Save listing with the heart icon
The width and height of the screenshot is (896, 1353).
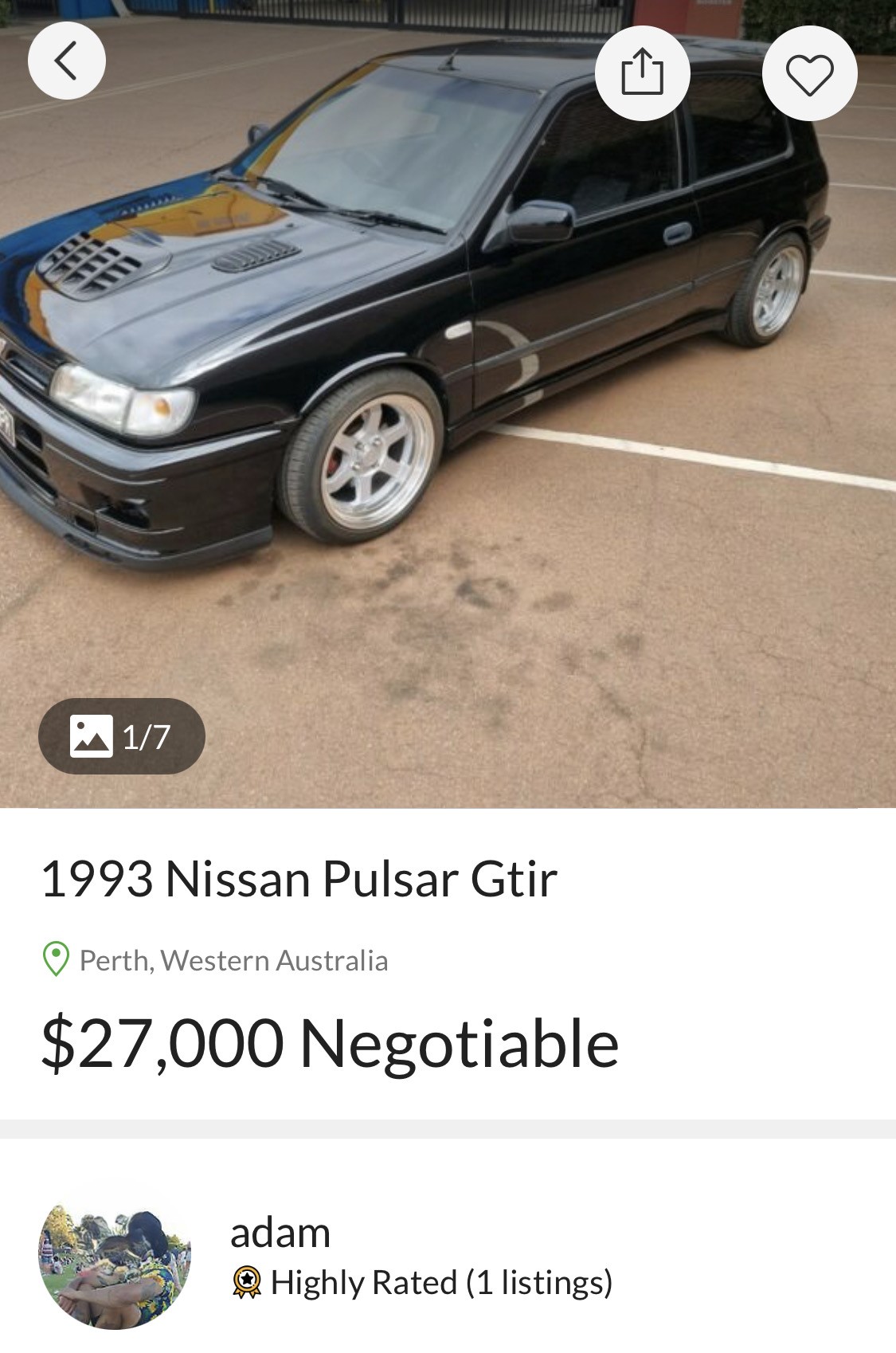[x=809, y=74]
